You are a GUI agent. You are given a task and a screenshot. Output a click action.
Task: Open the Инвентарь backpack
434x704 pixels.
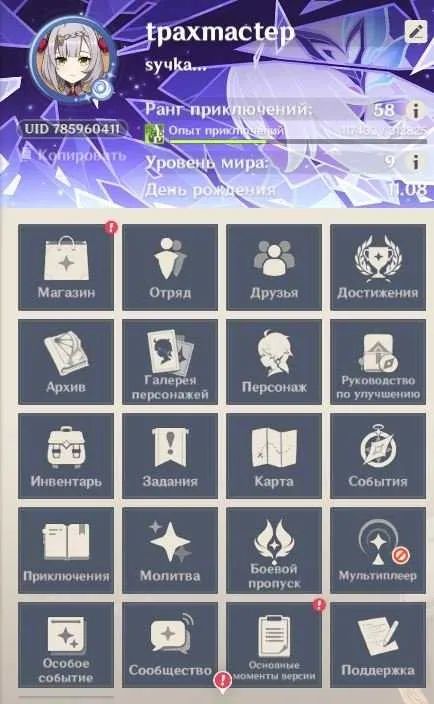tap(66, 456)
